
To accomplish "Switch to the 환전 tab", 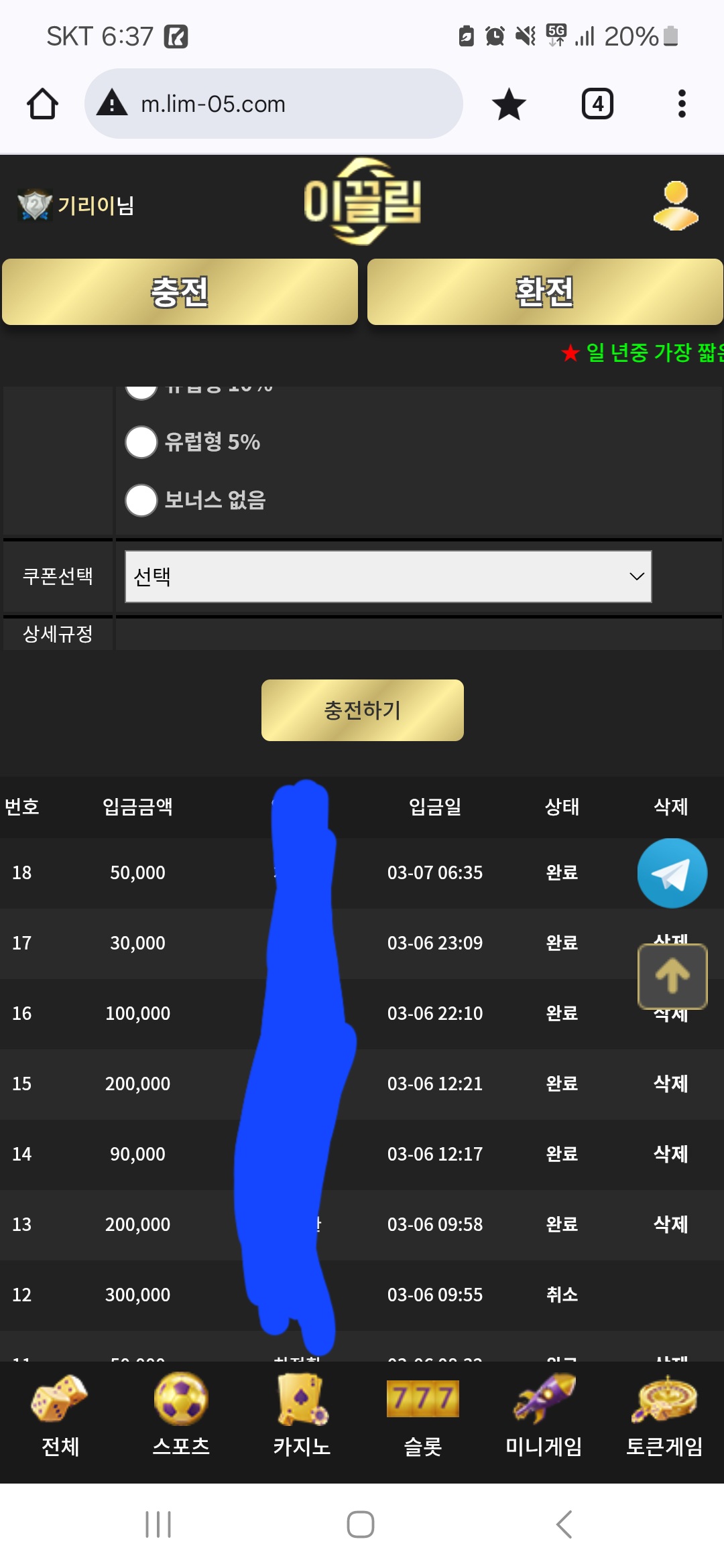I will pyautogui.click(x=544, y=292).
